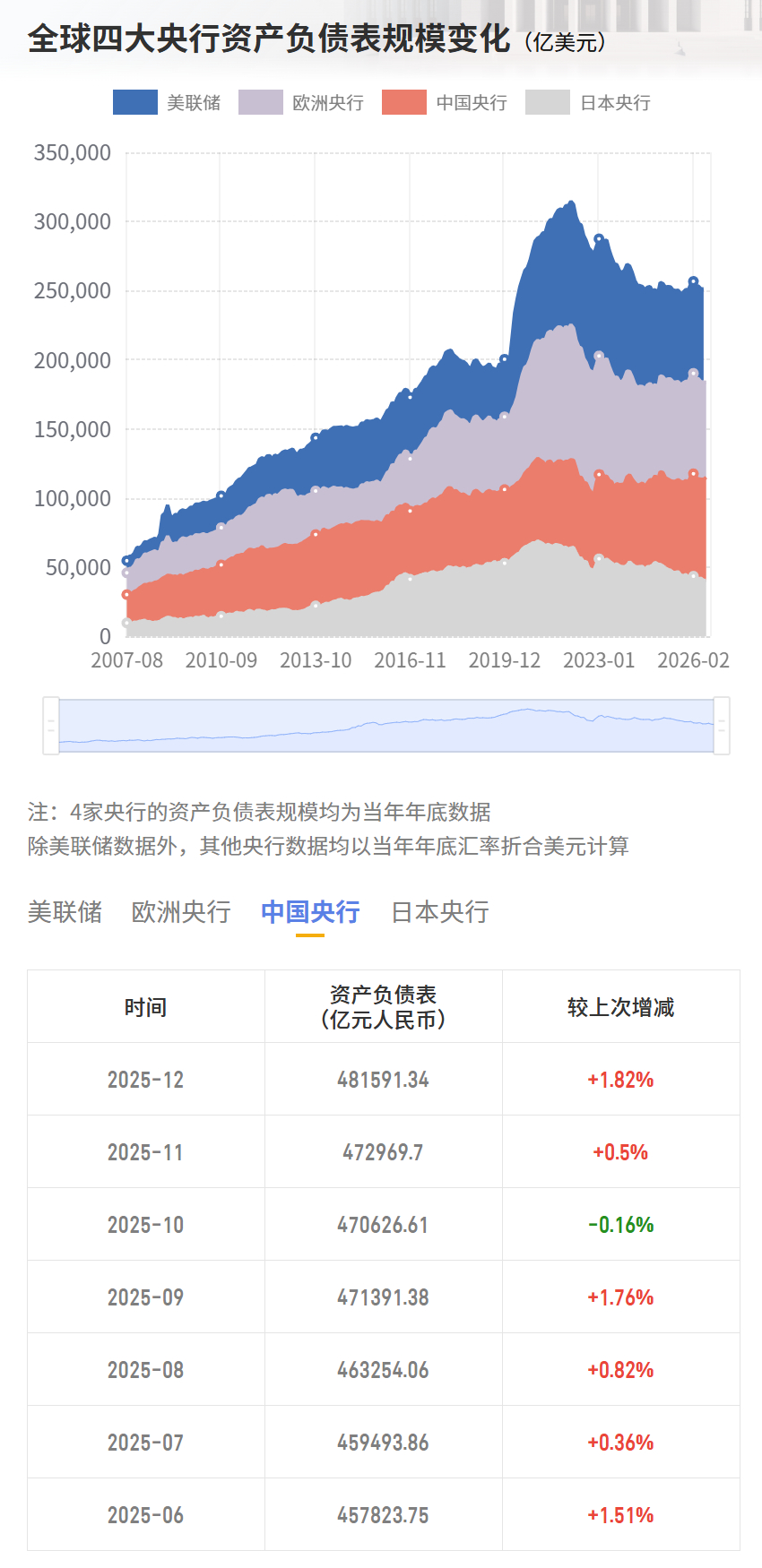Tap the 美联储 data point at 2023-01
The height and width of the screenshot is (1568, 762).
point(599,238)
